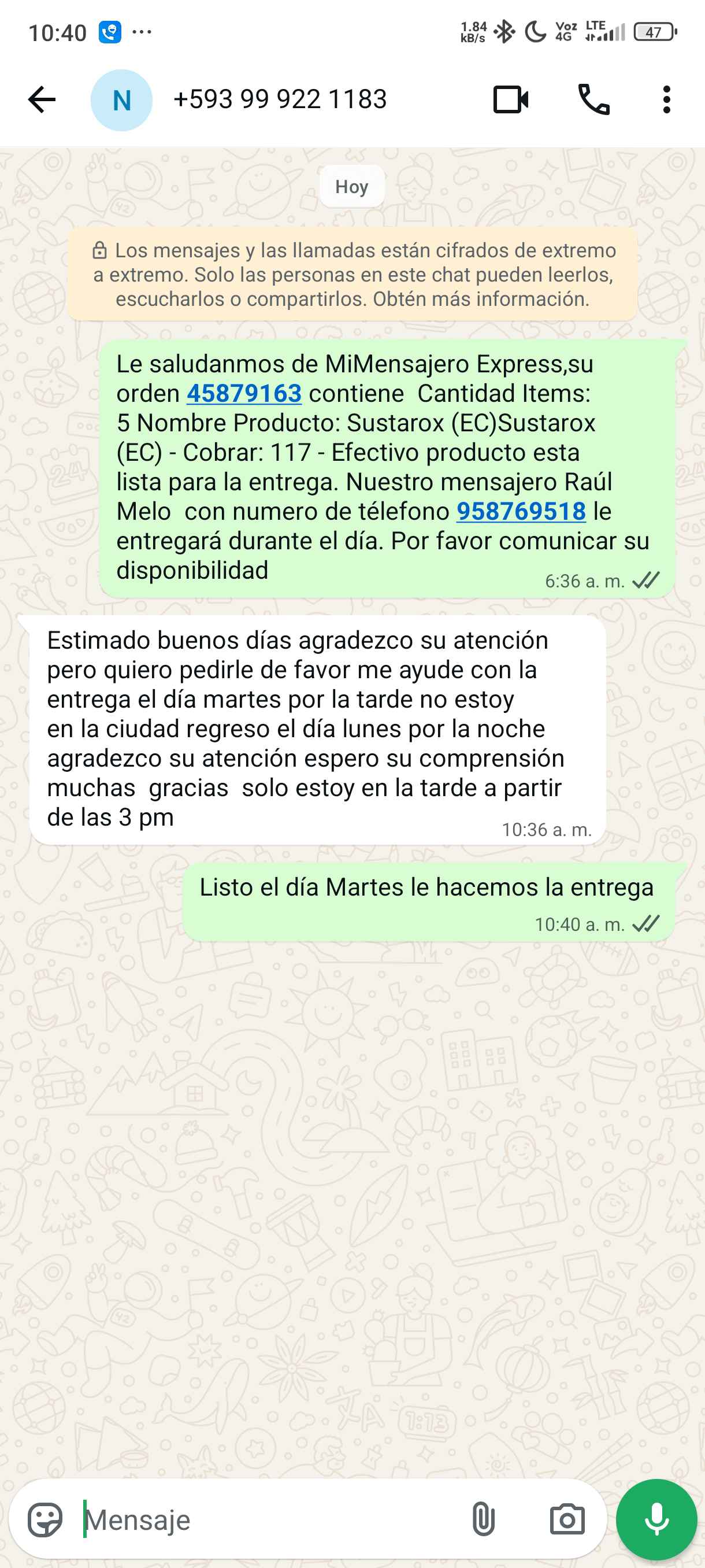Open contact info for +593 99 922 1183
Image resolution: width=705 pixels, height=1568 pixels.
point(280,100)
